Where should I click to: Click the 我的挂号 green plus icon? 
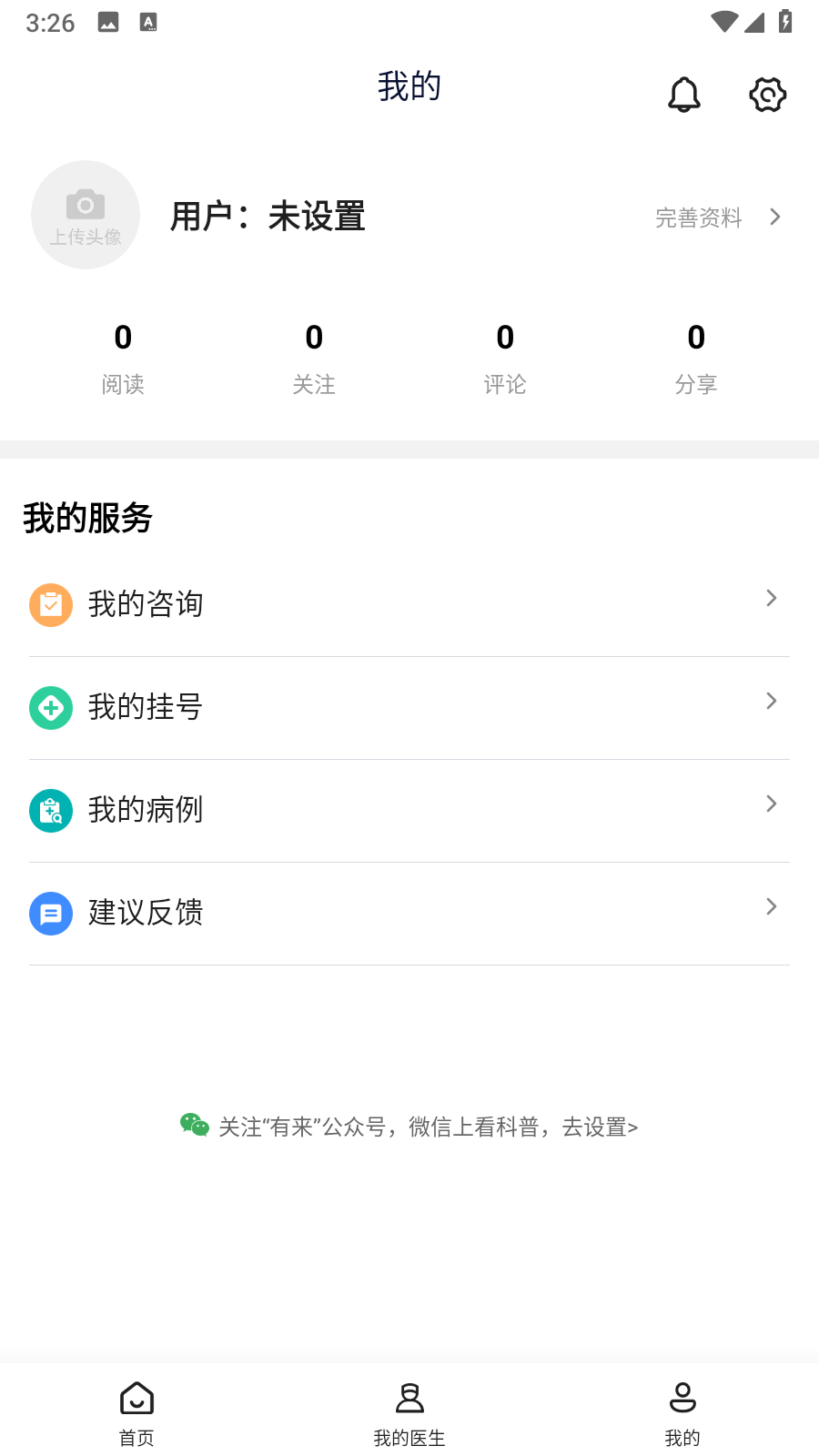click(50, 707)
